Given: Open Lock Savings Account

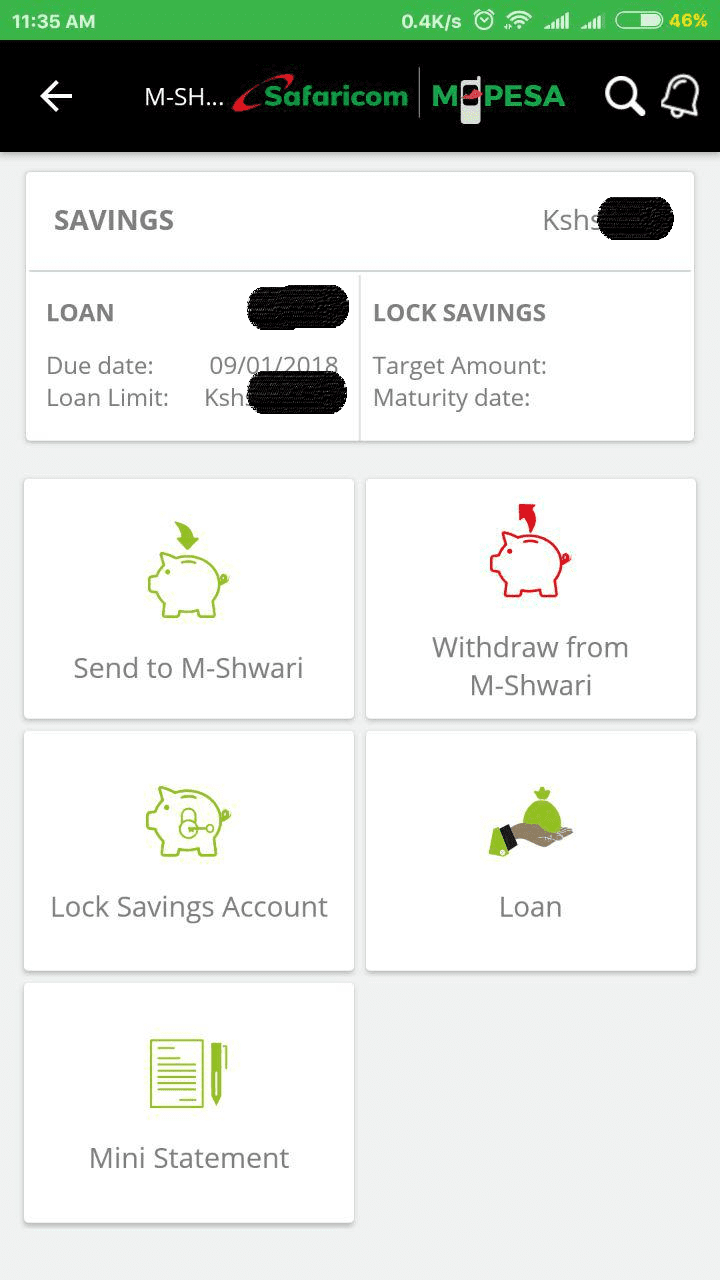Looking at the screenshot, I should pyautogui.click(x=189, y=850).
